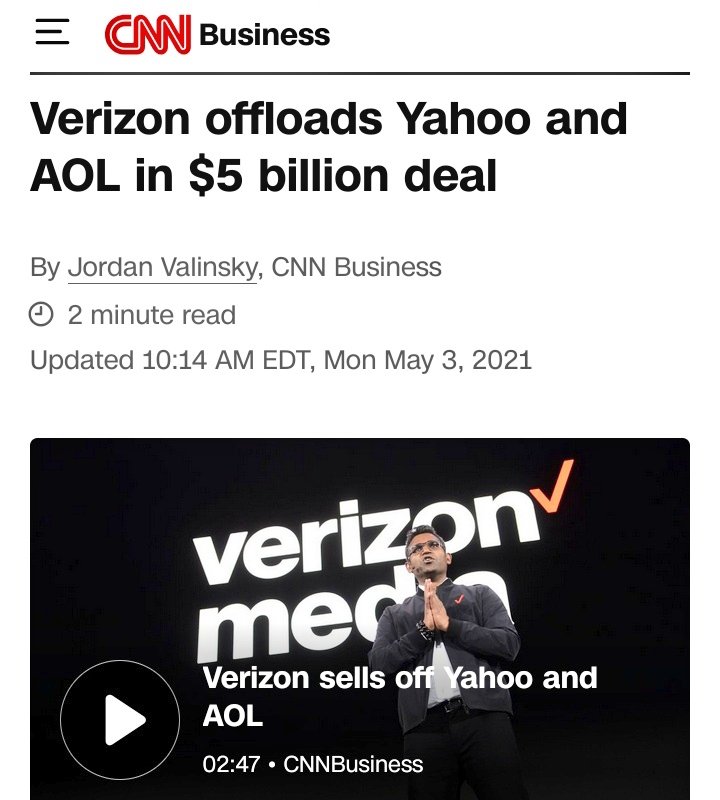This screenshot has height=800, width=720.
Task: Open author Jordan Valinsky's profile link
Action: point(162,267)
